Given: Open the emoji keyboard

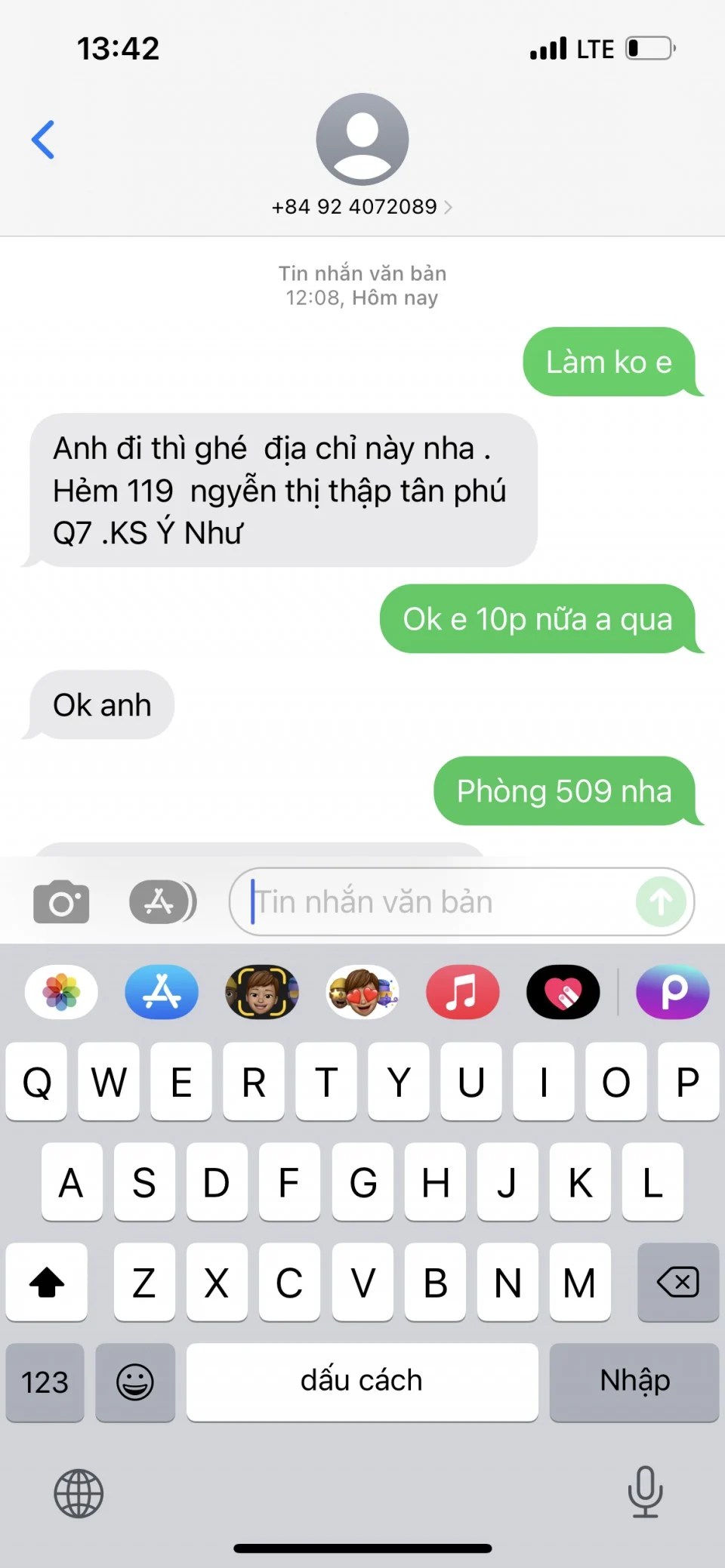Looking at the screenshot, I should (x=135, y=1382).
